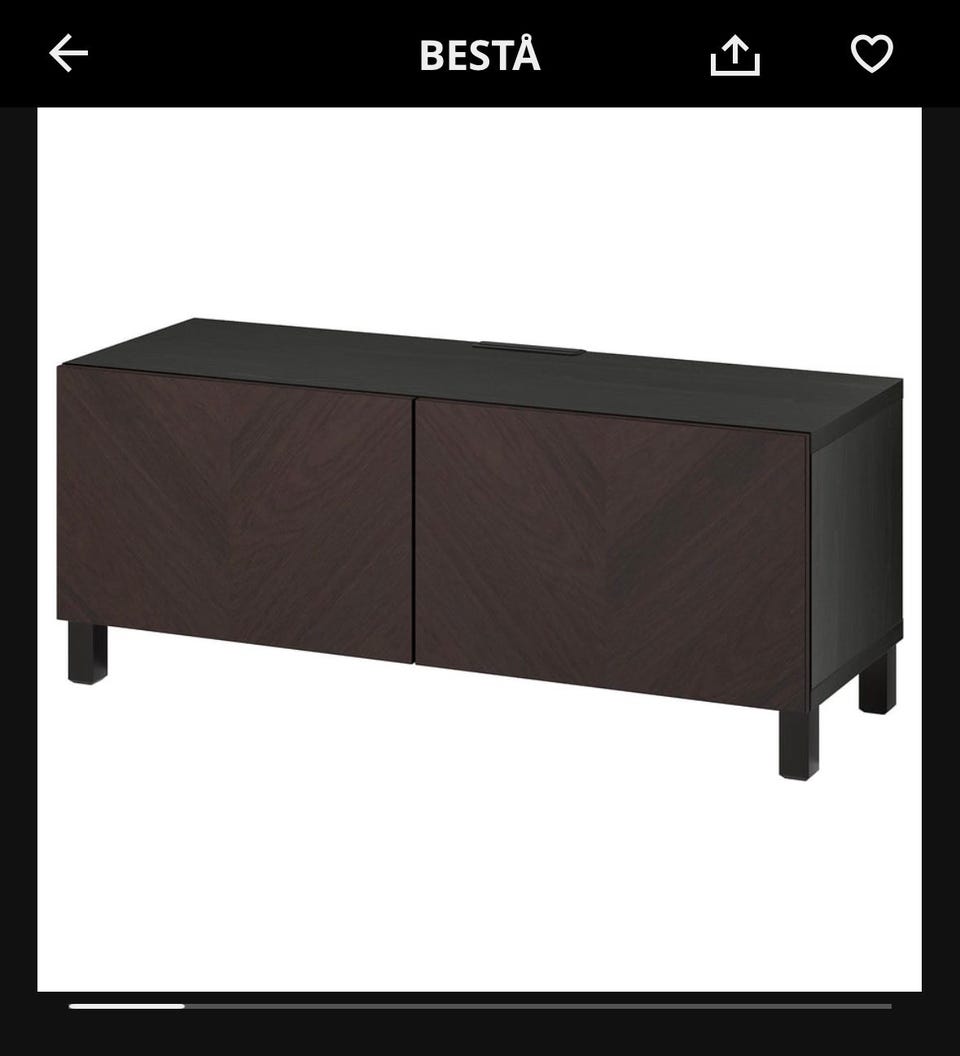Add BESTÅ to favorites with the heart icon
The height and width of the screenshot is (1056, 960).
tap(871, 54)
